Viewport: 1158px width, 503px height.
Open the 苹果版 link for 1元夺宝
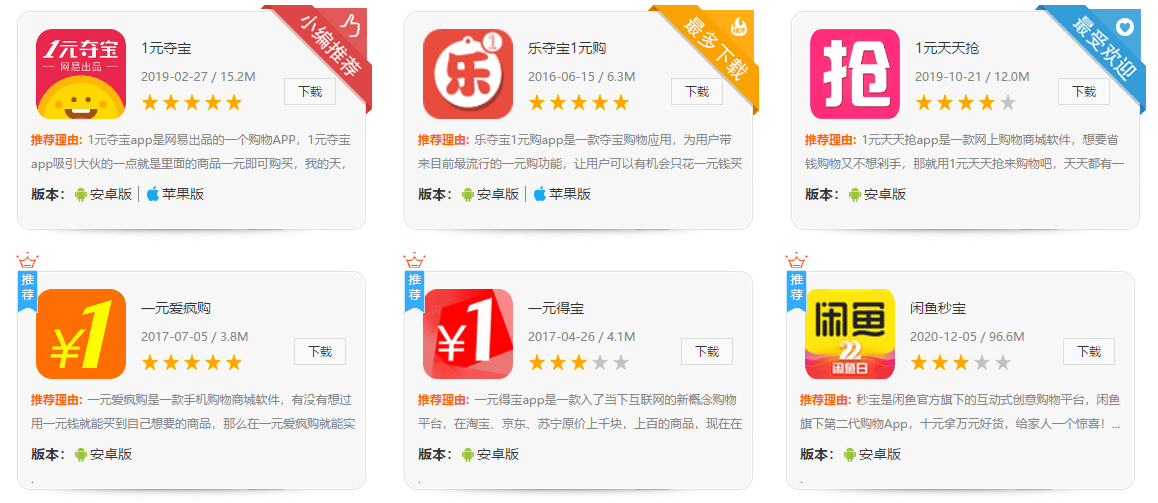(175, 194)
